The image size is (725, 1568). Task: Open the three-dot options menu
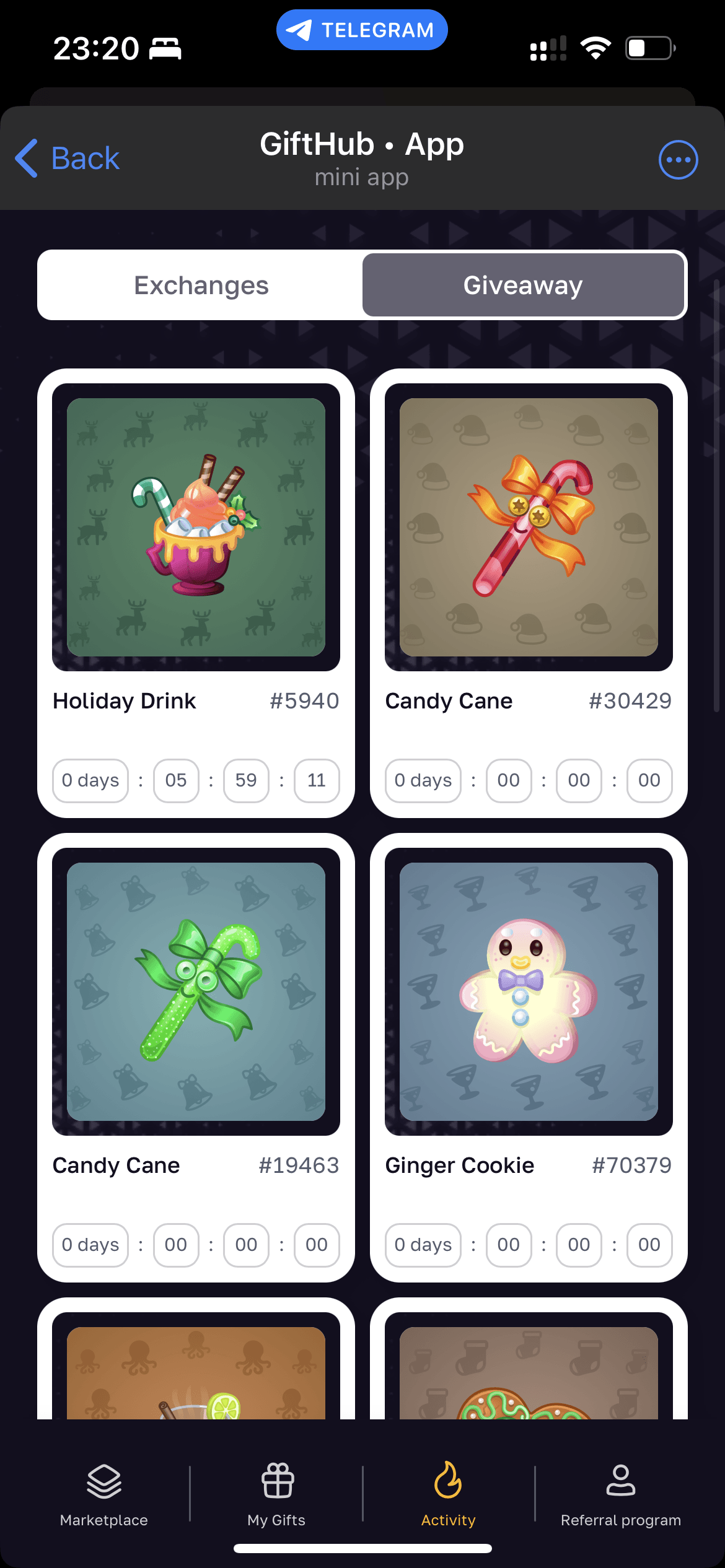point(678,160)
